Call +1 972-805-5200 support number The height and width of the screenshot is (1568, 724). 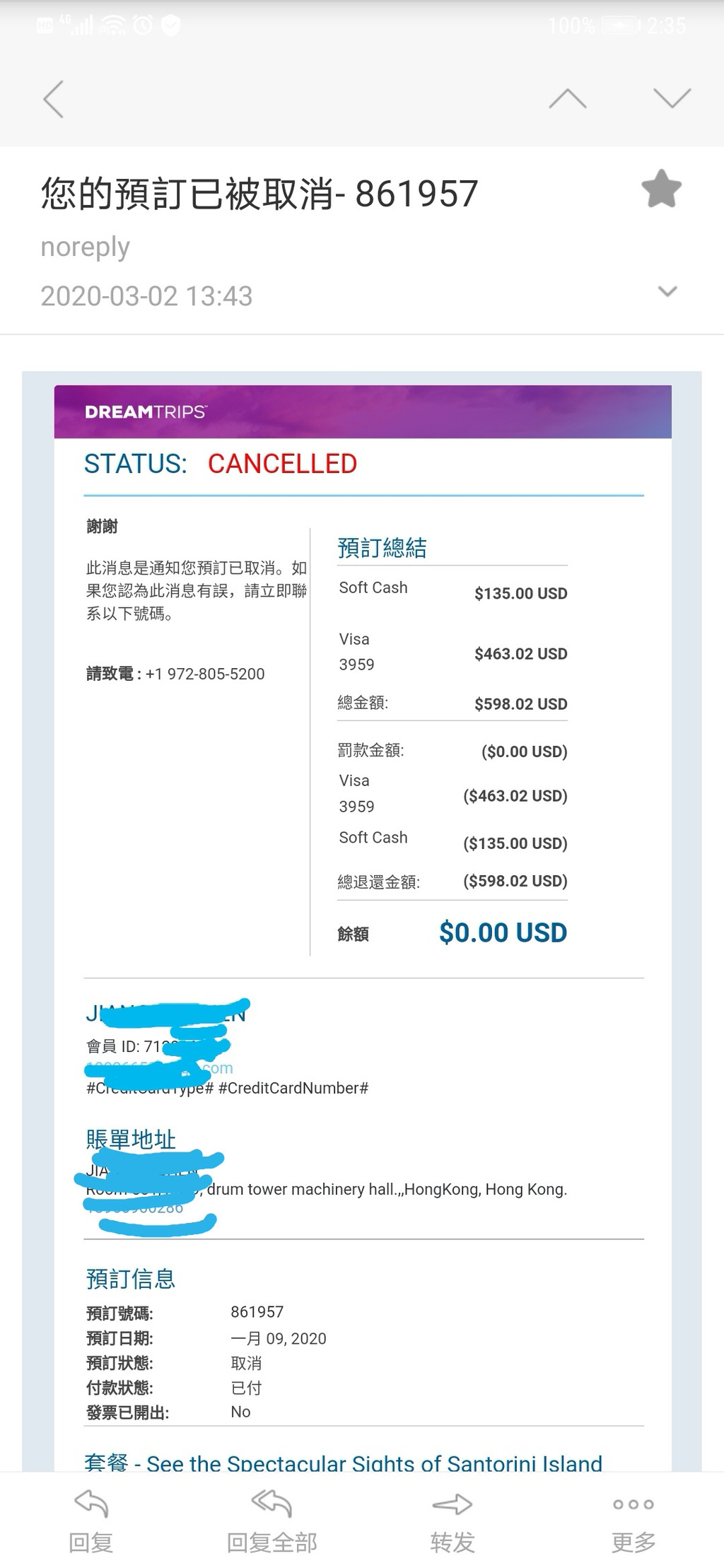205,674
